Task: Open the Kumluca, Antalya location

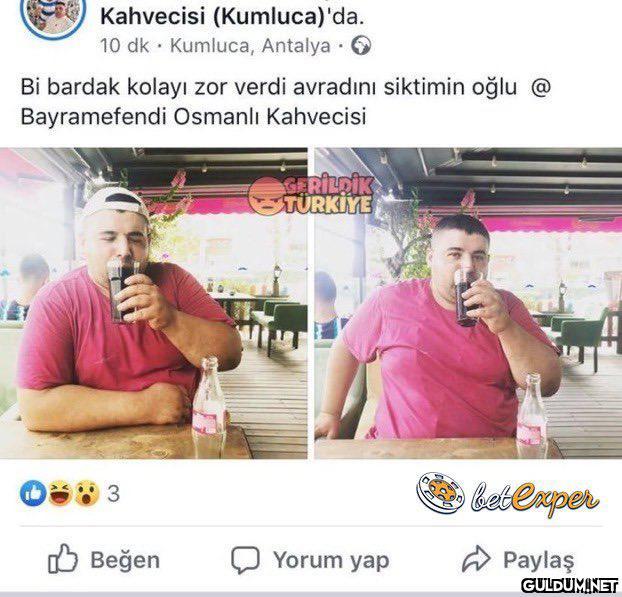Action: [x=250, y=46]
